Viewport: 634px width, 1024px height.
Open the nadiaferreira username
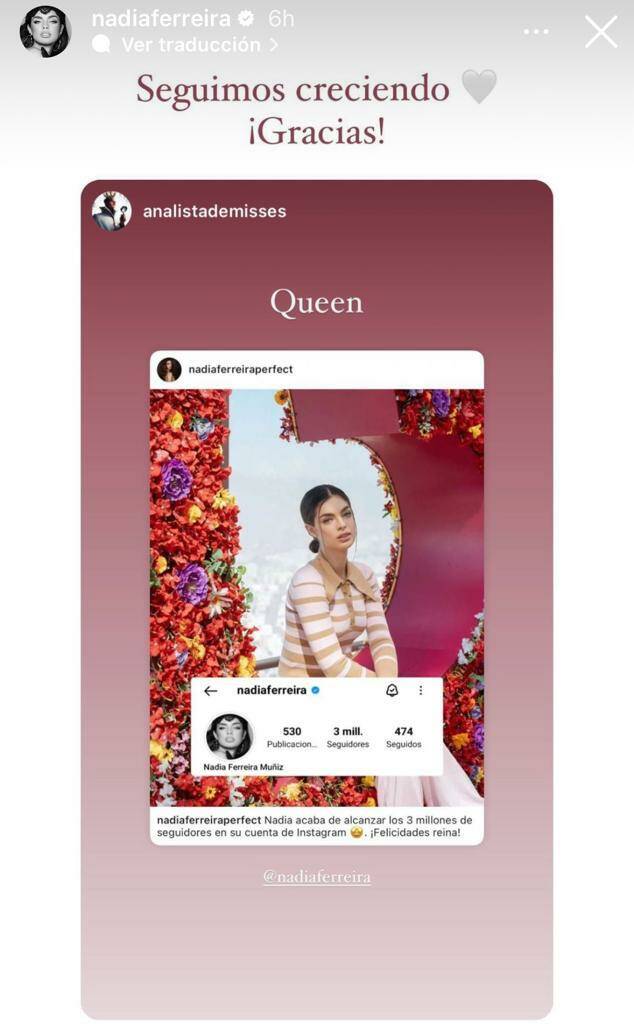coord(160,19)
